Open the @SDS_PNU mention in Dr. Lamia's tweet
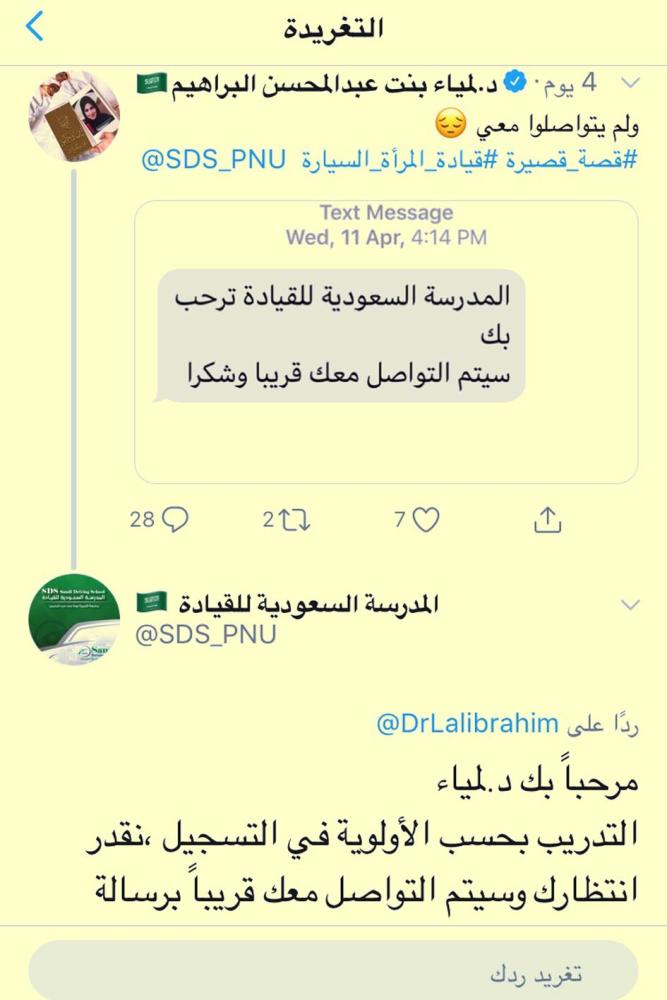This screenshot has width=667, height=1000. (x=214, y=160)
